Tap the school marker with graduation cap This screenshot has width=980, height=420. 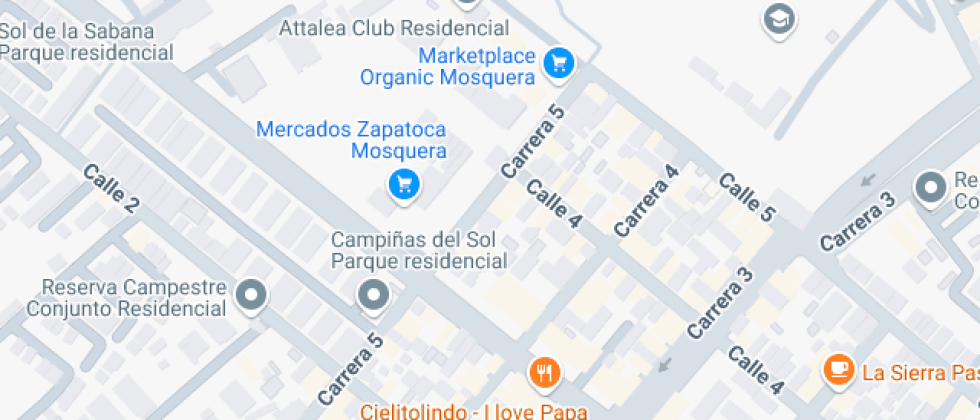click(x=779, y=19)
